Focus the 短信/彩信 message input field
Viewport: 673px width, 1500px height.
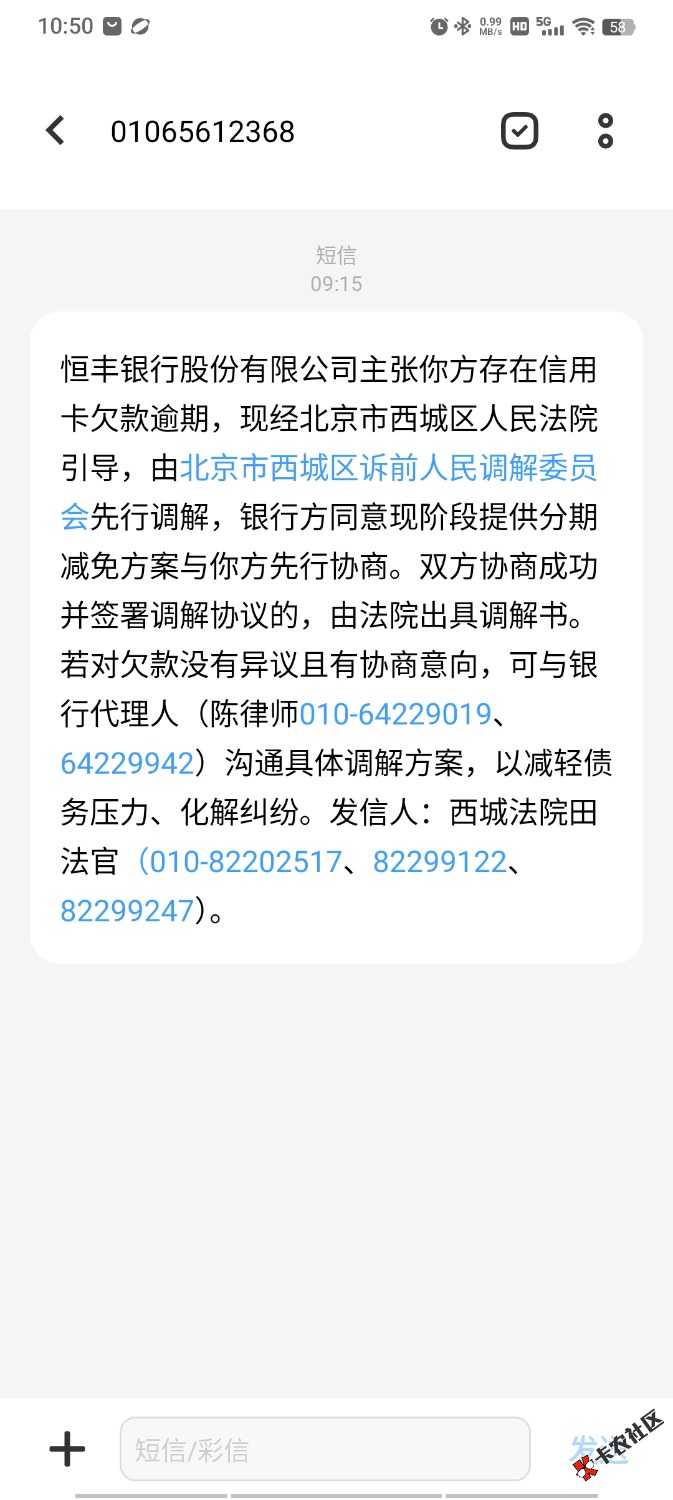click(324, 1449)
